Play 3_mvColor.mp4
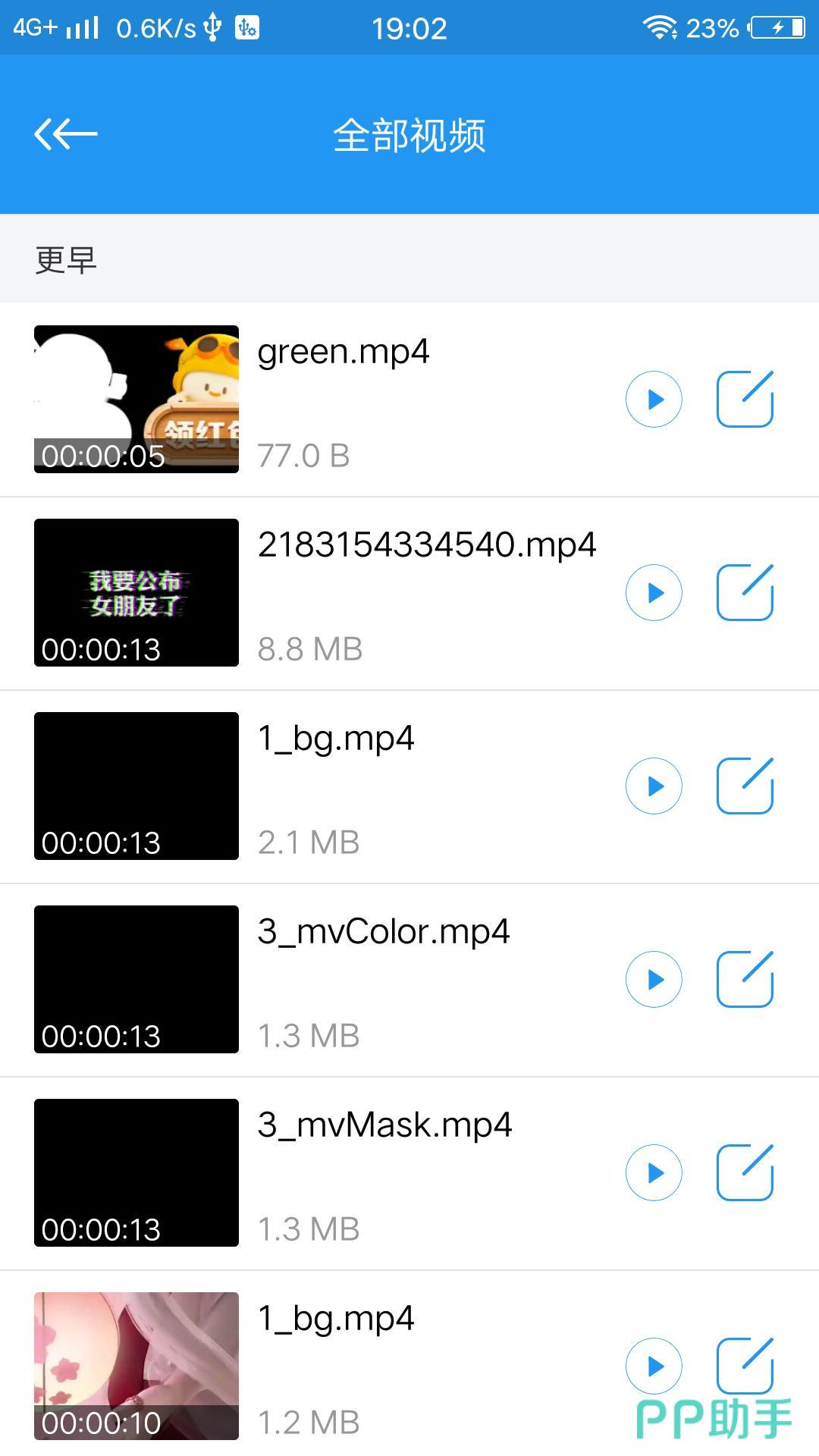Screen dimensions: 819x1456 click(654, 979)
